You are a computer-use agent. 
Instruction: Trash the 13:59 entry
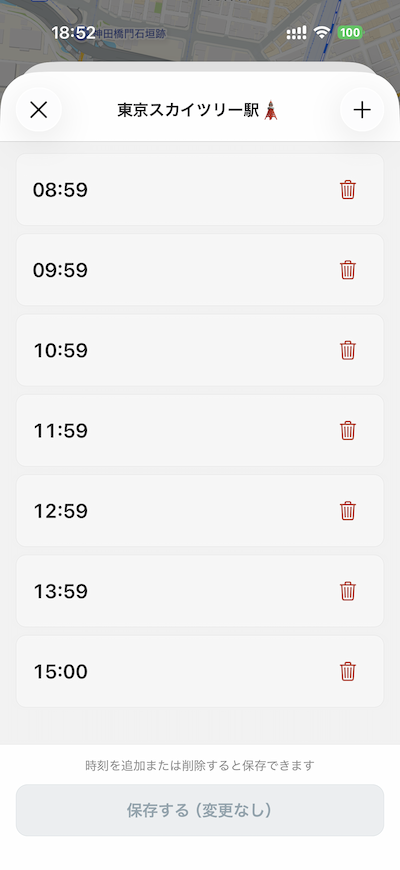point(348,591)
